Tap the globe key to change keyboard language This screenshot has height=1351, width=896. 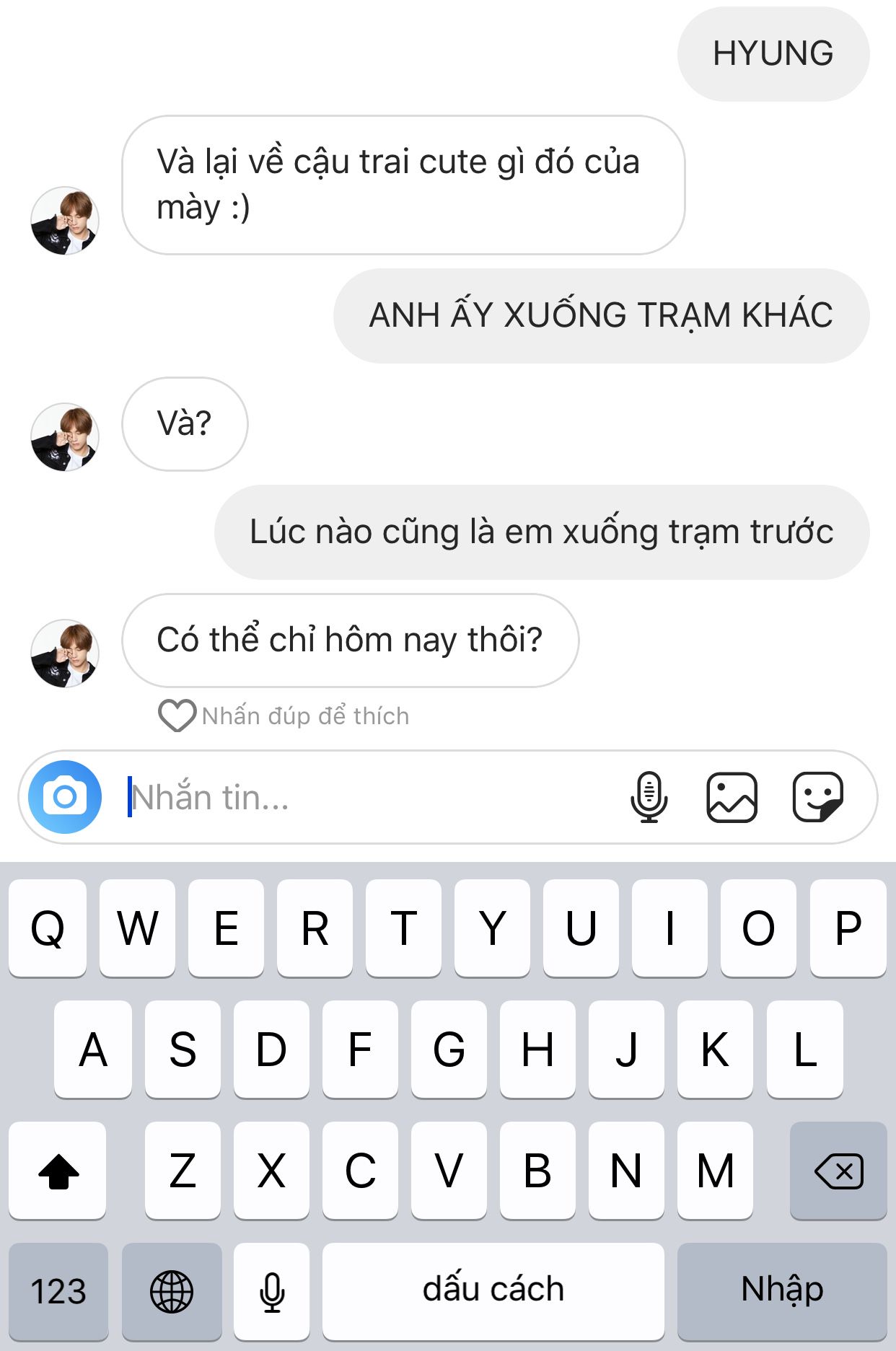(172, 1290)
